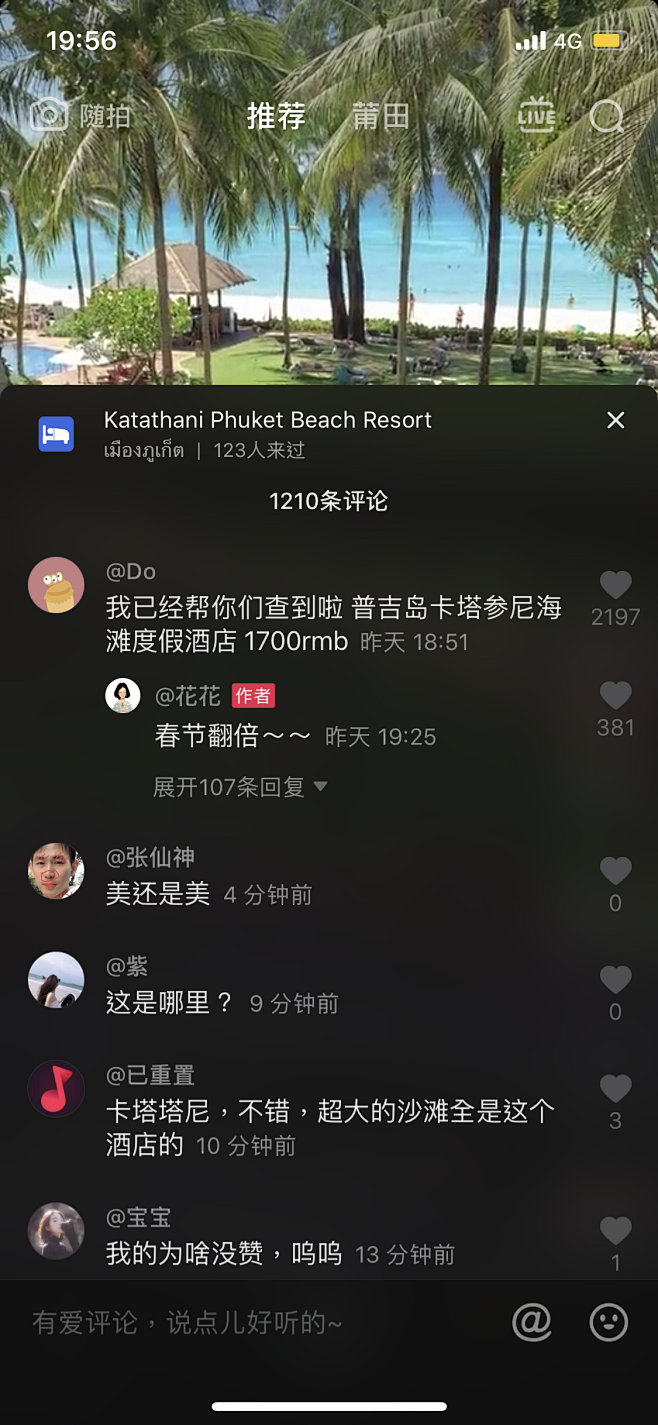
Task: Open @已重置's profile avatar
Action: [56, 1089]
